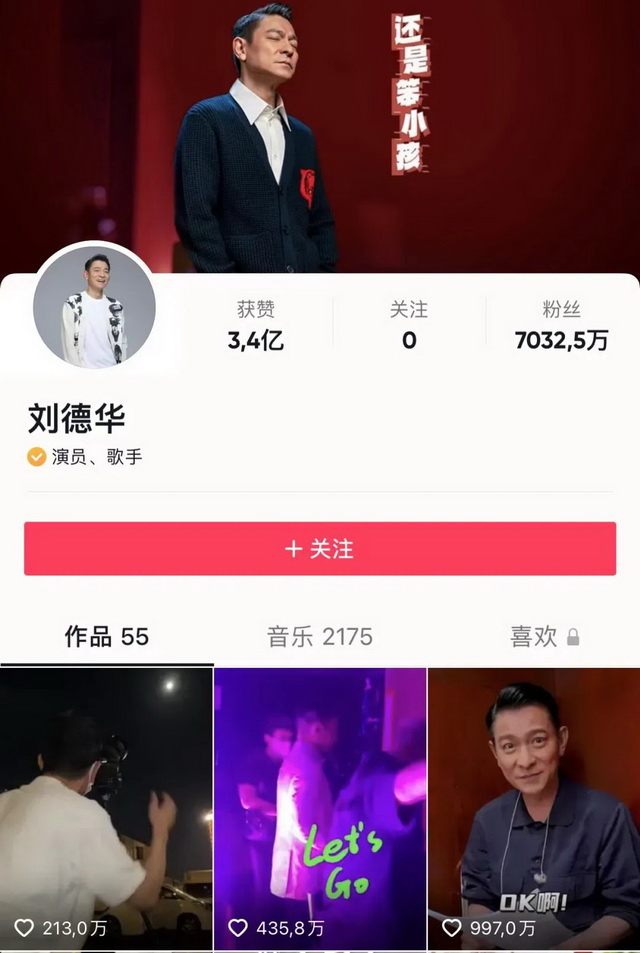Viewport: 640px width, 953px height.
Task: Open the 关注 following count
Action: pyautogui.click(x=409, y=326)
